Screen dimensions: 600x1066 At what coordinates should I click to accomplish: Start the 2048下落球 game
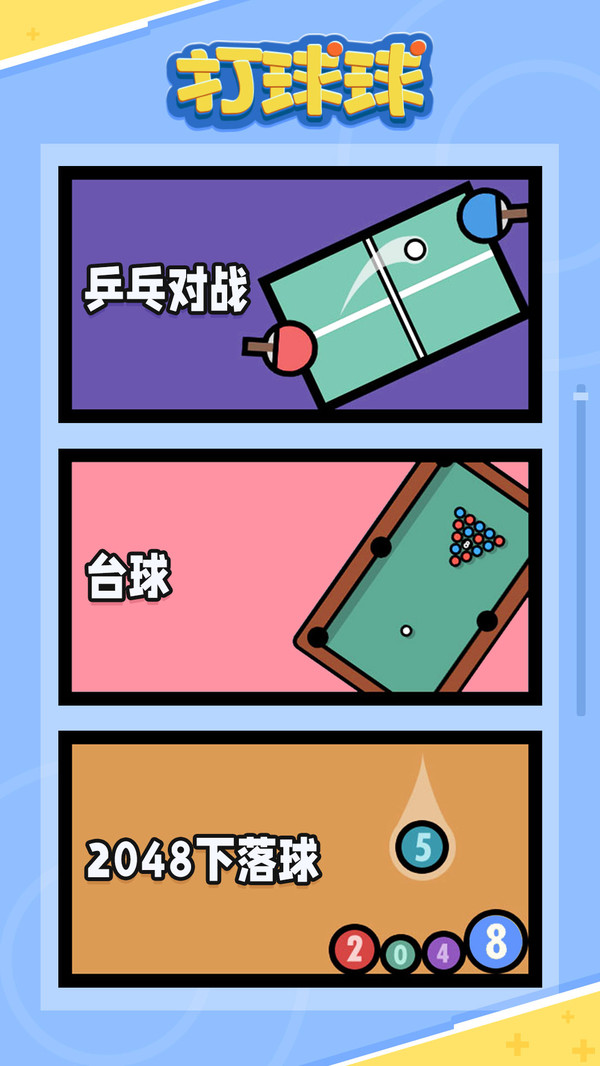tap(300, 859)
